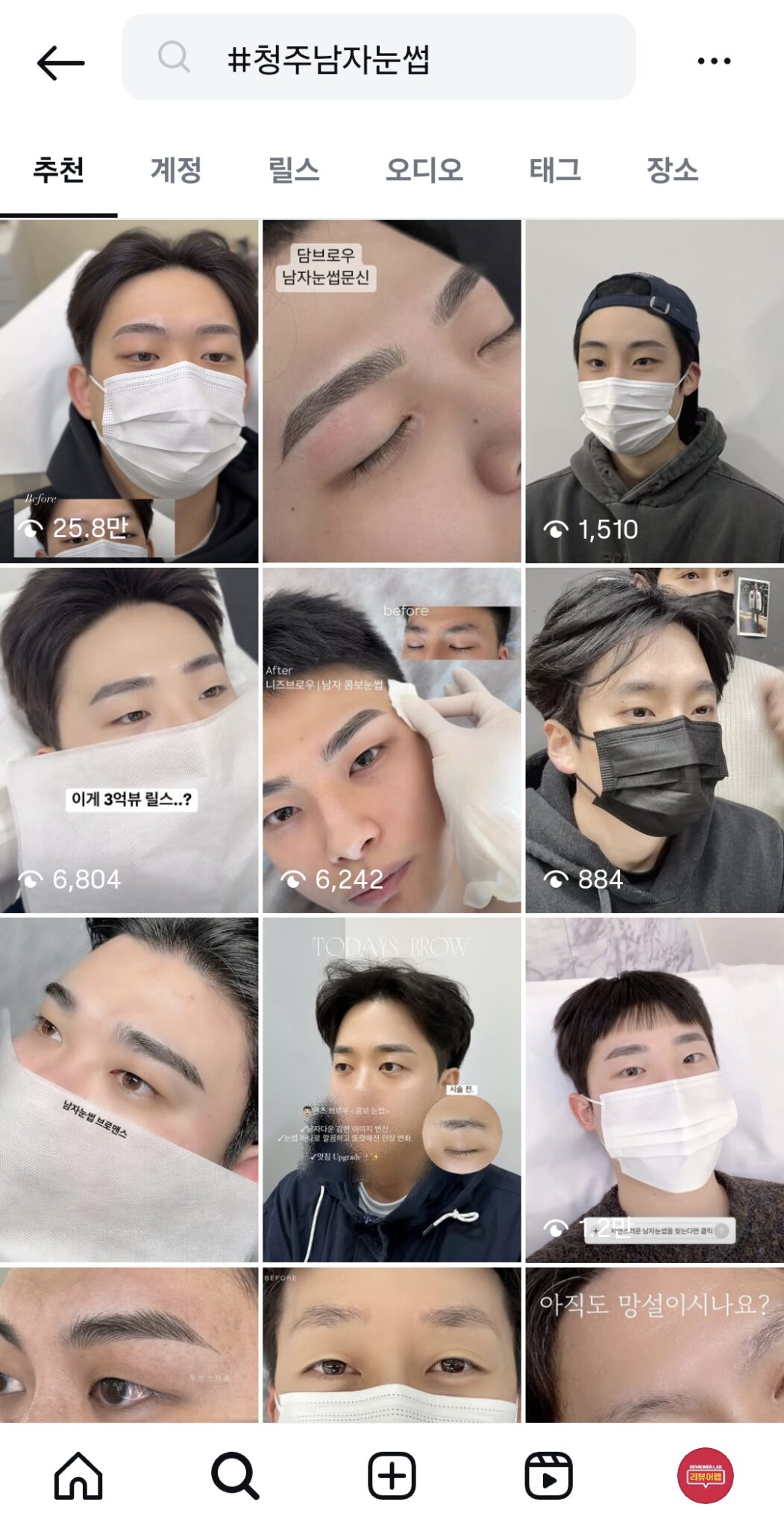
Task: Open the three-dot overflow menu
Action: pos(713,61)
